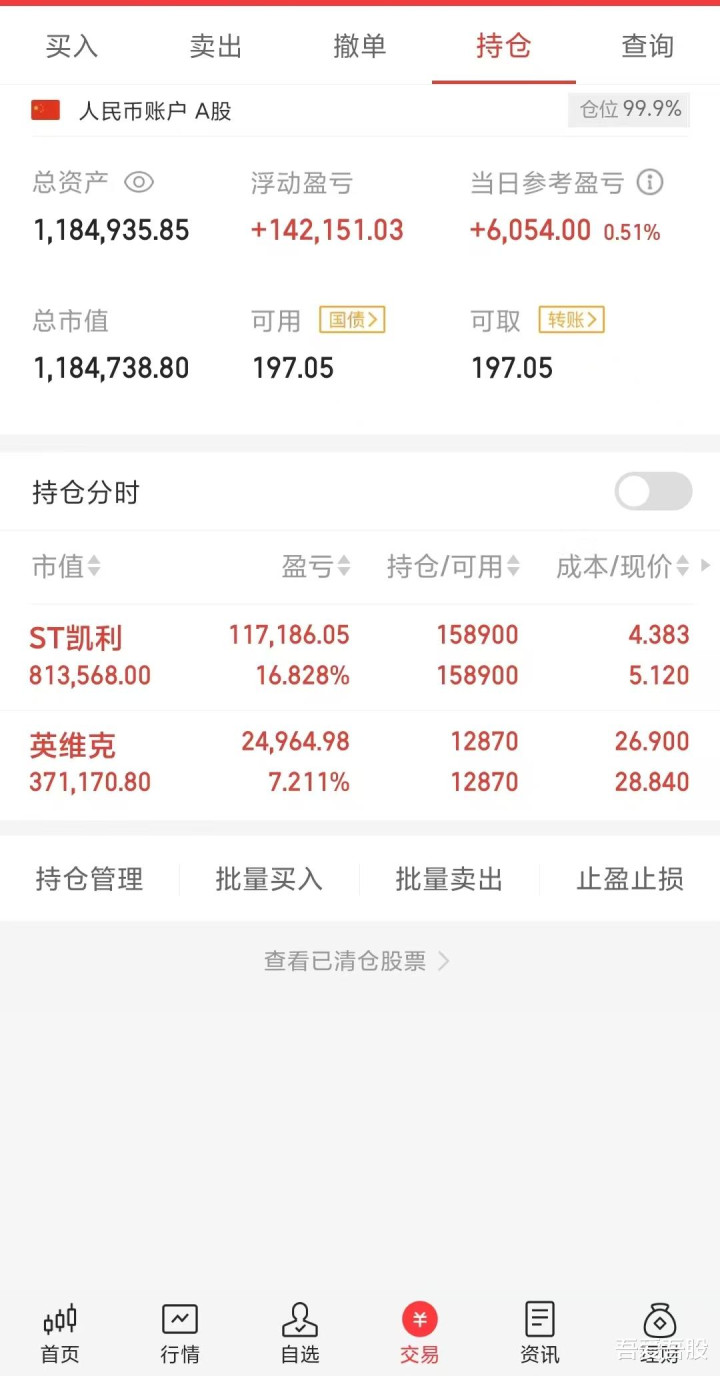Tap 批量卖出
This screenshot has width=720, height=1376.
click(x=449, y=879)
